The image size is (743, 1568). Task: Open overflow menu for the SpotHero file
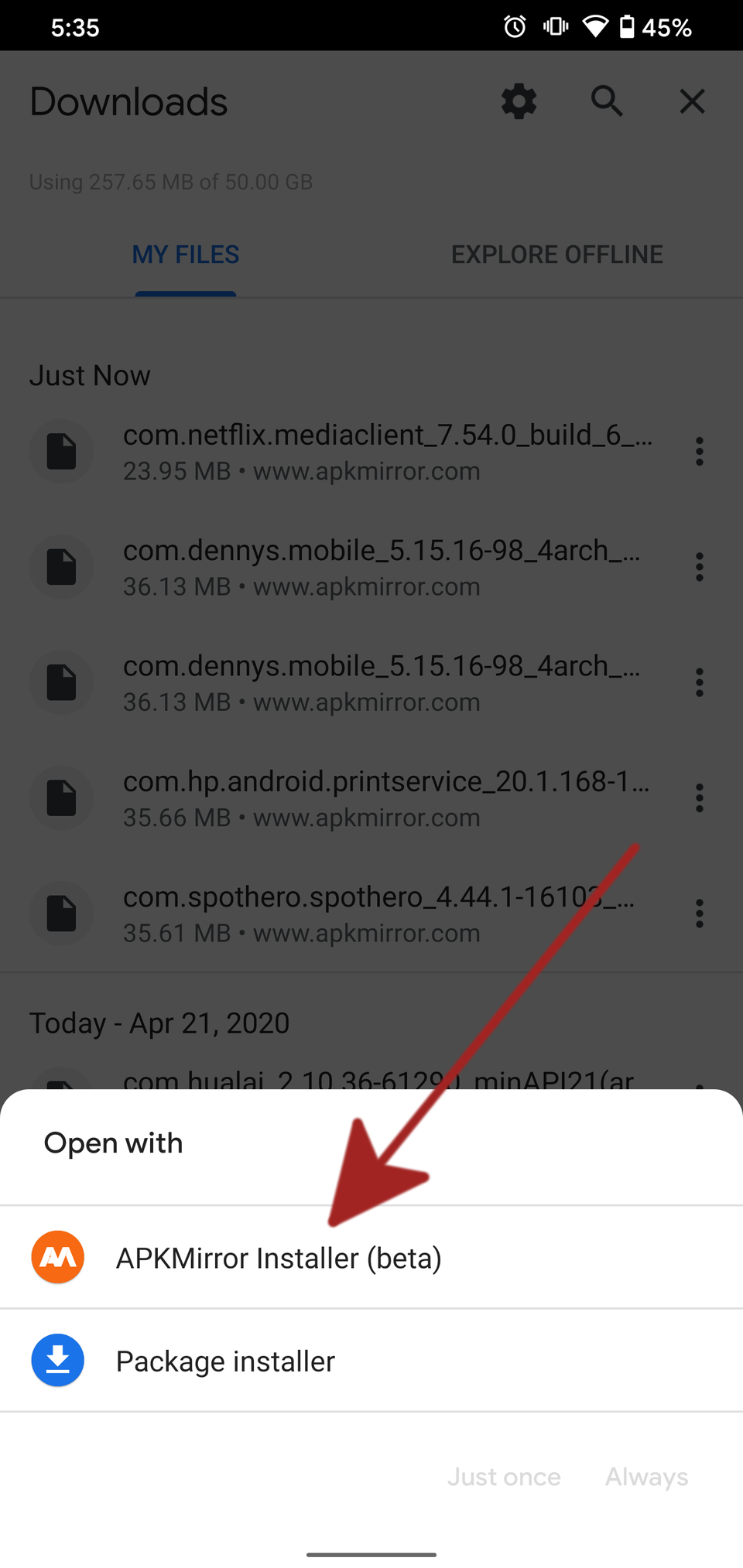699,914
